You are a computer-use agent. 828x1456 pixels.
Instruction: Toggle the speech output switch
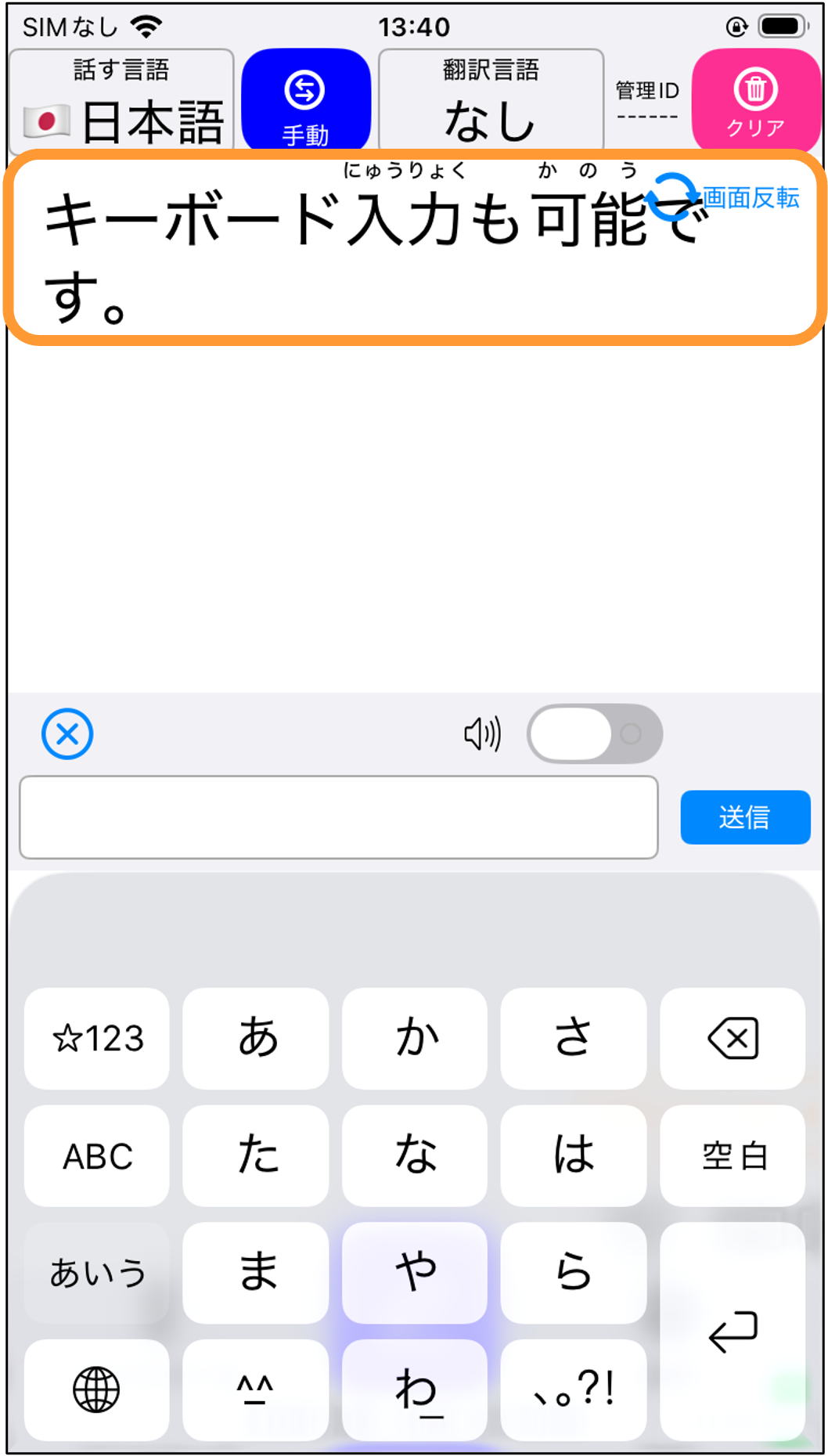coord(595,734)
